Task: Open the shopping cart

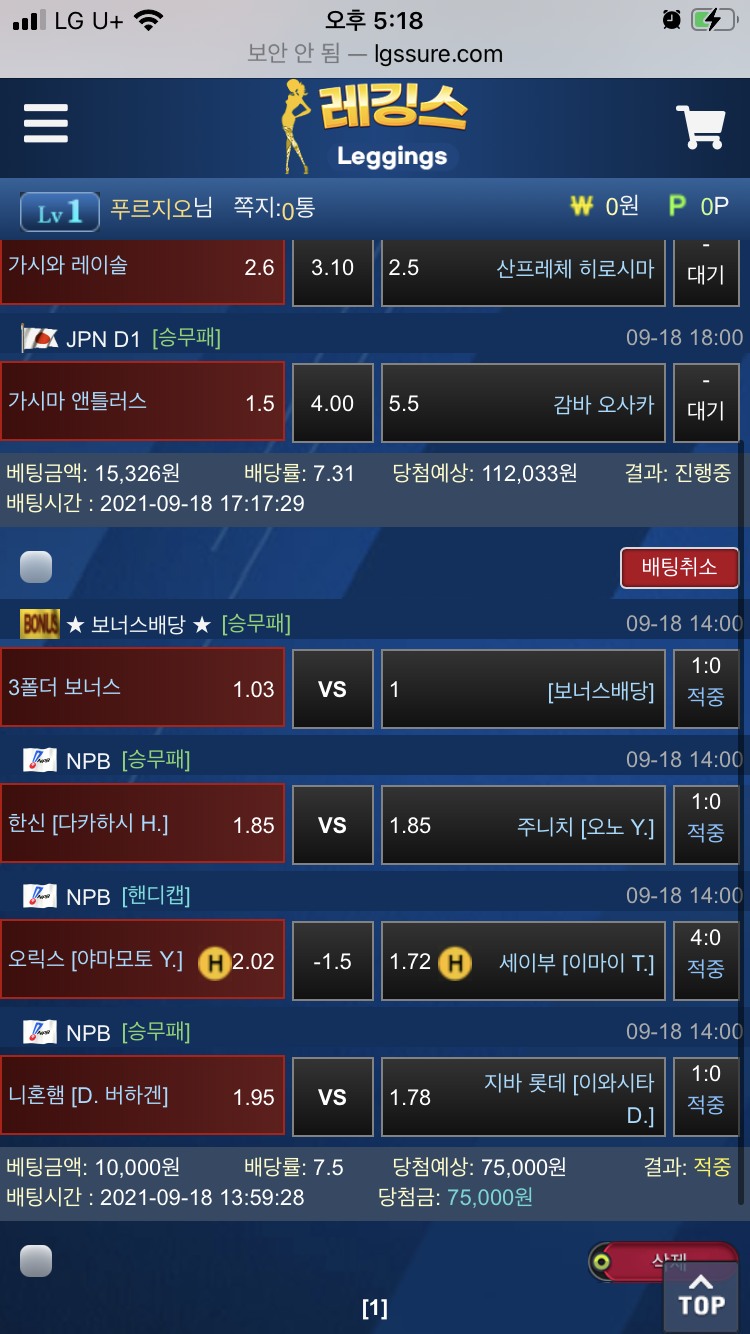Action: point(700,127)
